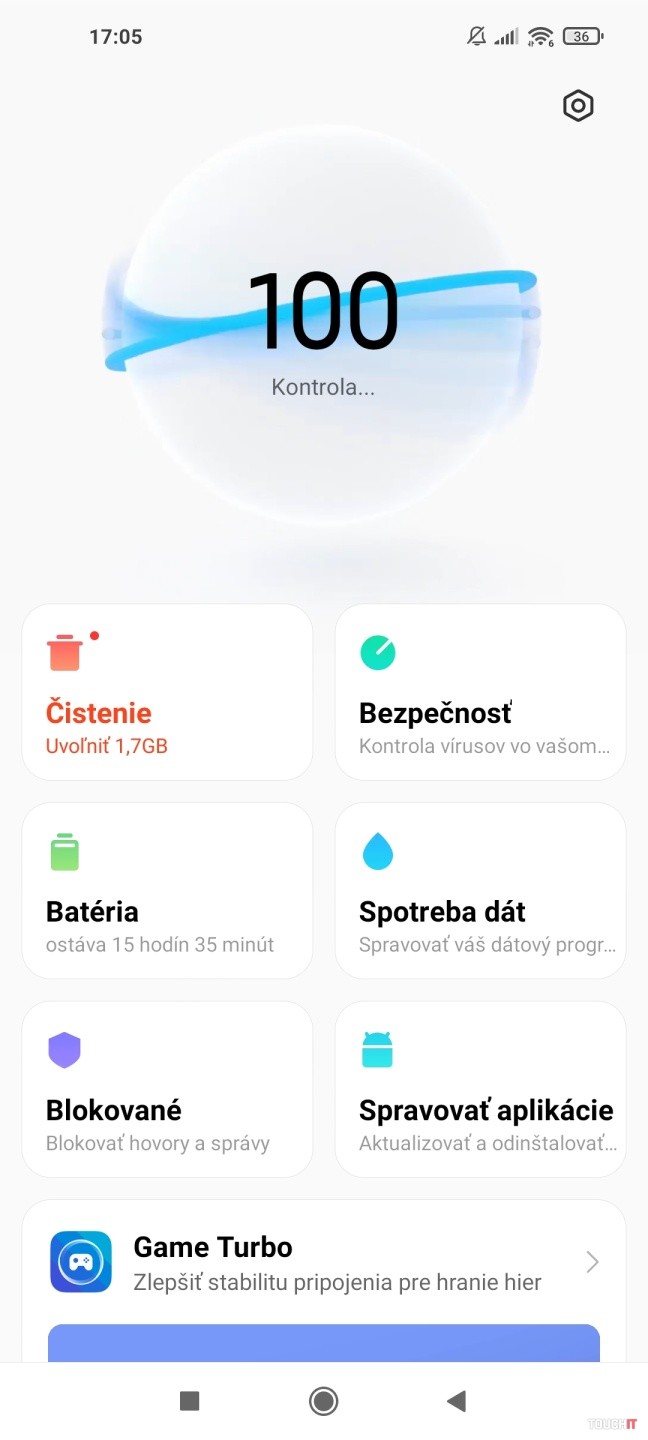
Task: Go back with the system back button
Action: click(457, 1401)
